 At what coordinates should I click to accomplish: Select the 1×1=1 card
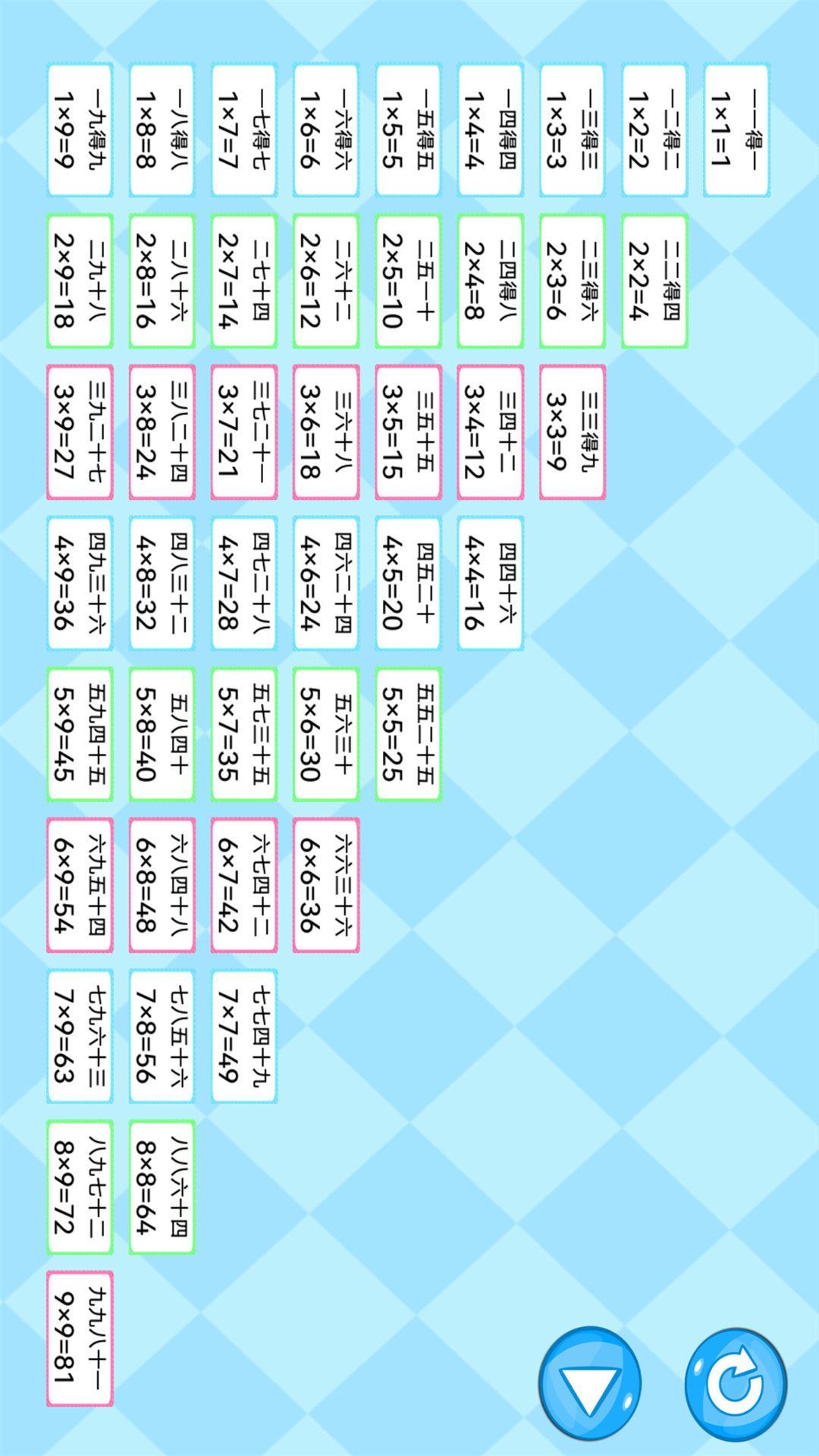point(736,130)
